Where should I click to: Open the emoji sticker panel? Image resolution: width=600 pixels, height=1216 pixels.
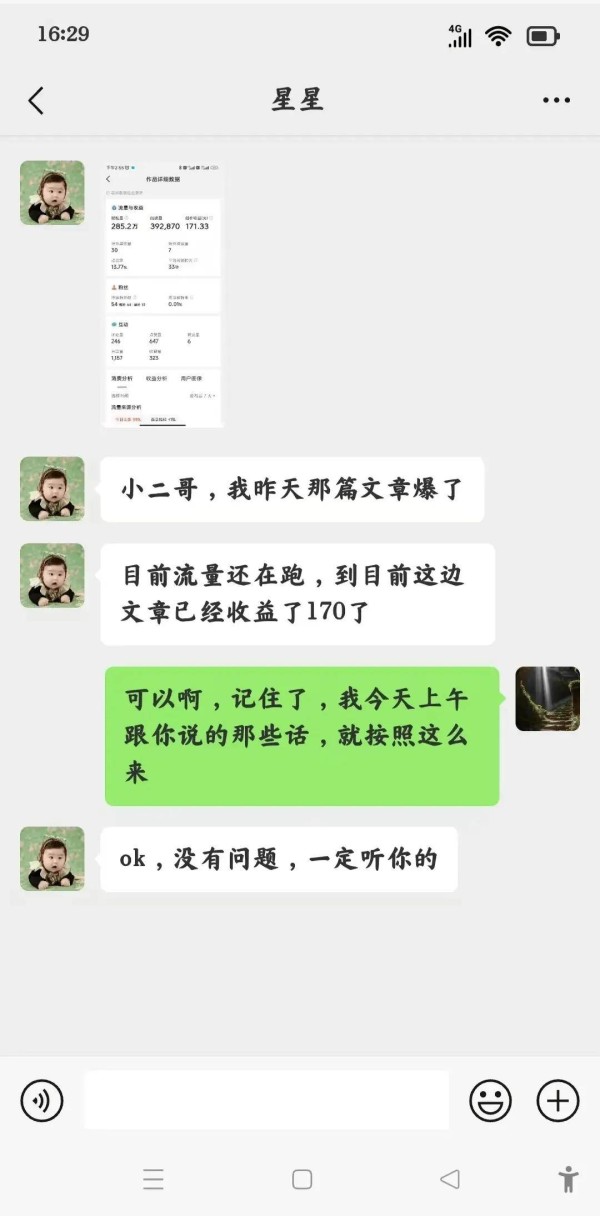(490, 1101)
